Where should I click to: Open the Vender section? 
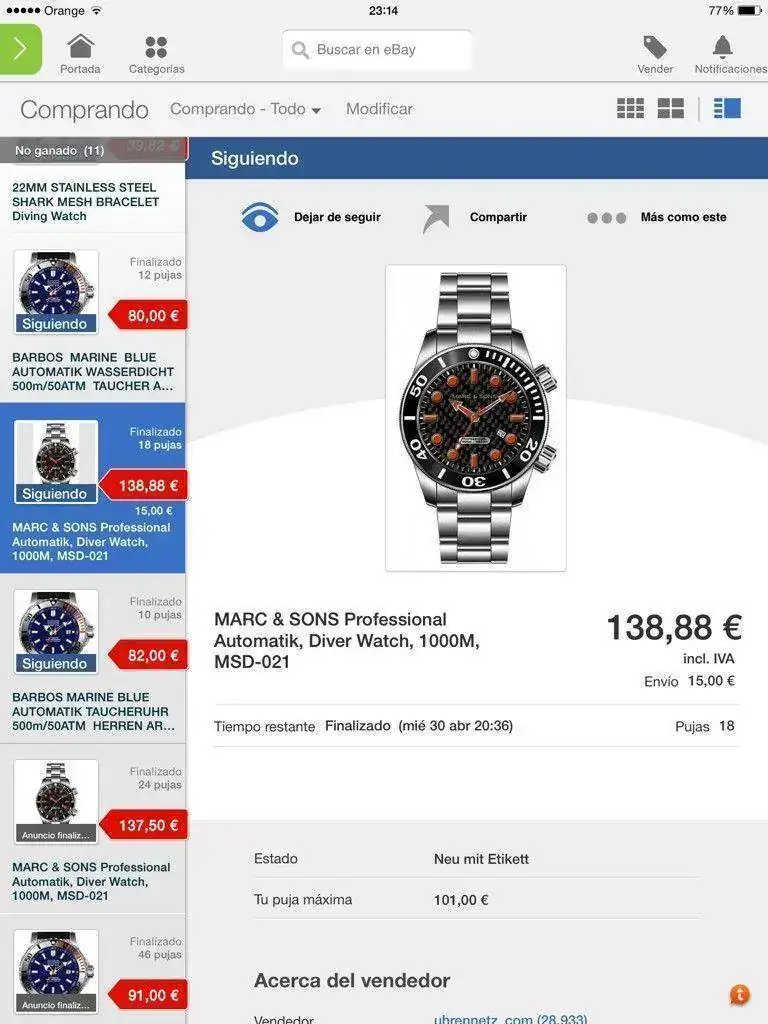[x=655, y=53]
